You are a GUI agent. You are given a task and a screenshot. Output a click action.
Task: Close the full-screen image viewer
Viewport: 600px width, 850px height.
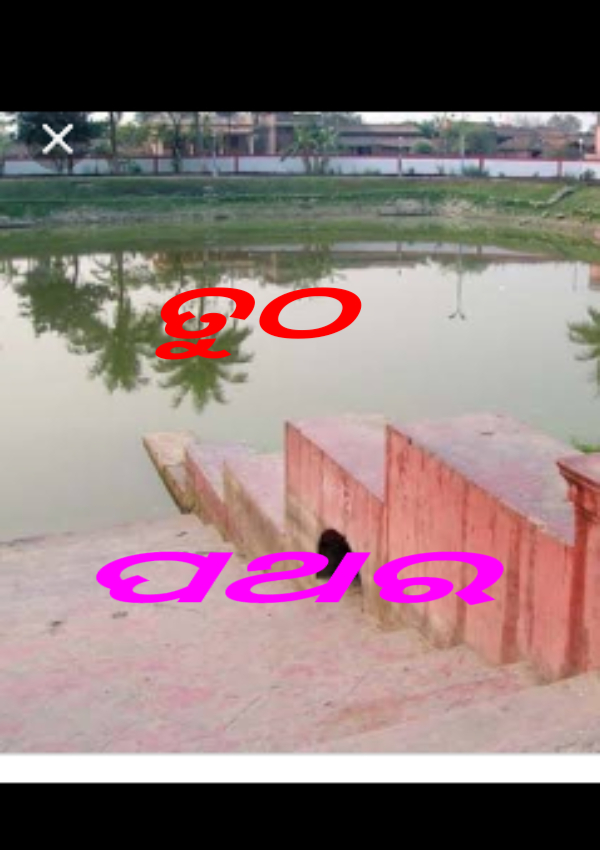click(57, 139)
